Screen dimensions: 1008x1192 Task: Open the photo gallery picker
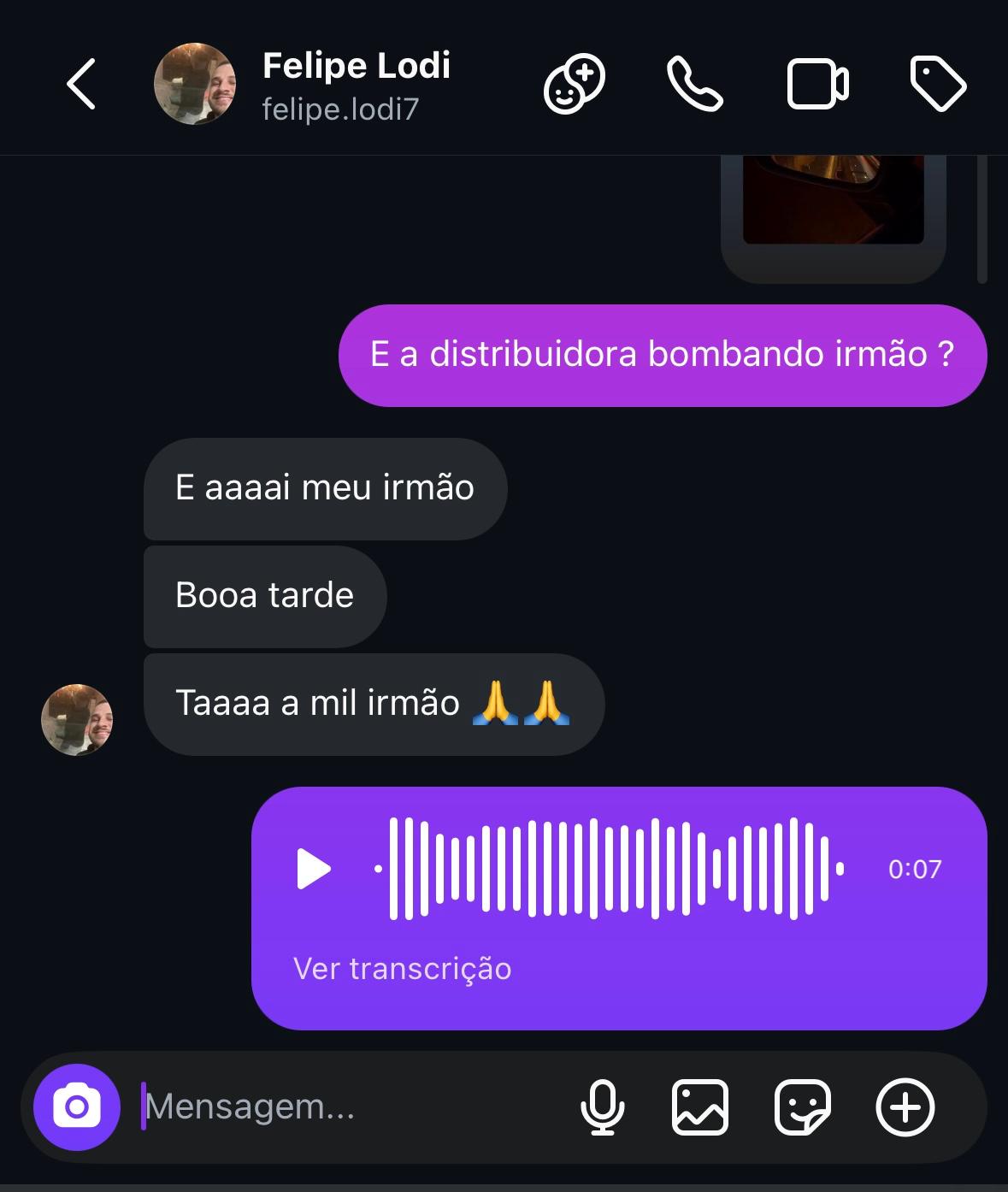coord(700,1107)
